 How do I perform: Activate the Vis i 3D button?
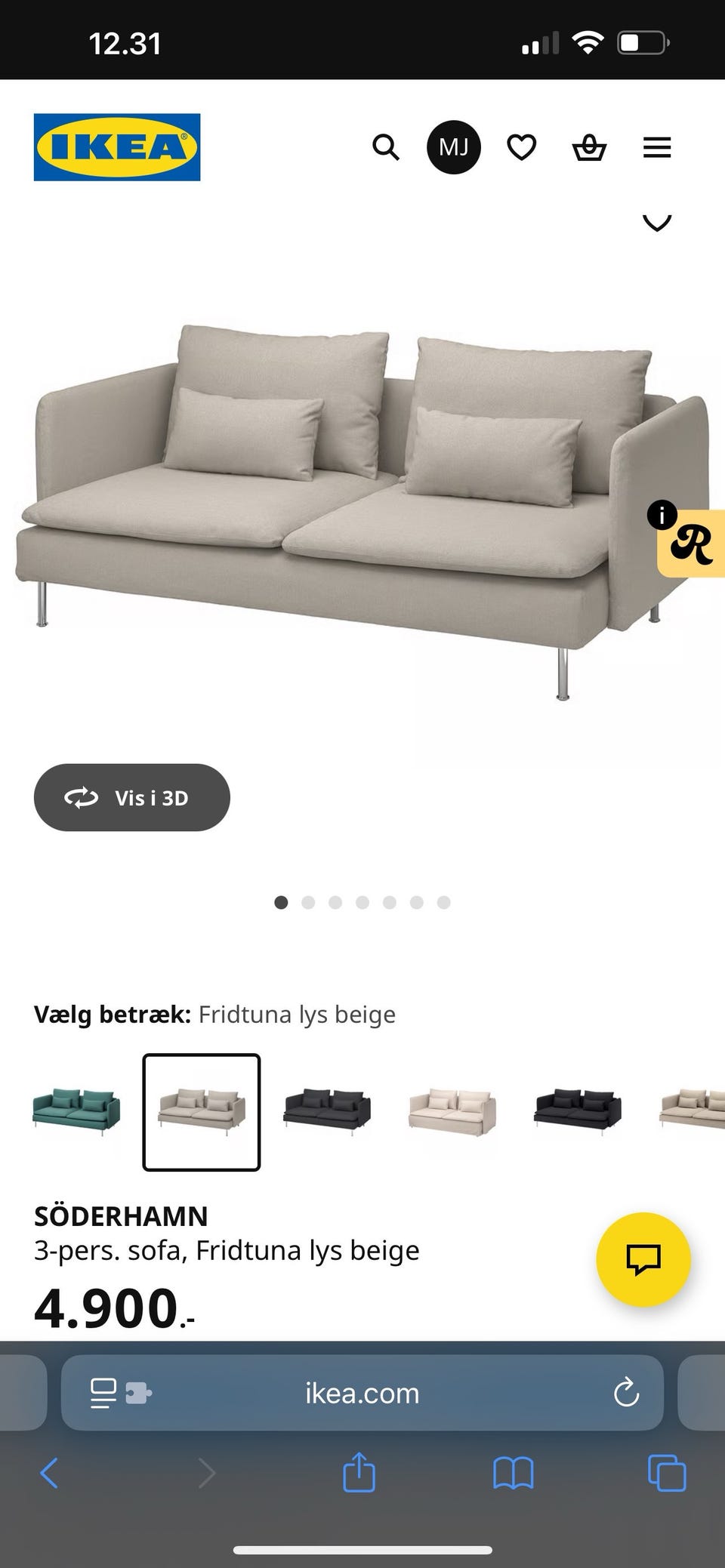pyautogui.click(x=131, y=797)
